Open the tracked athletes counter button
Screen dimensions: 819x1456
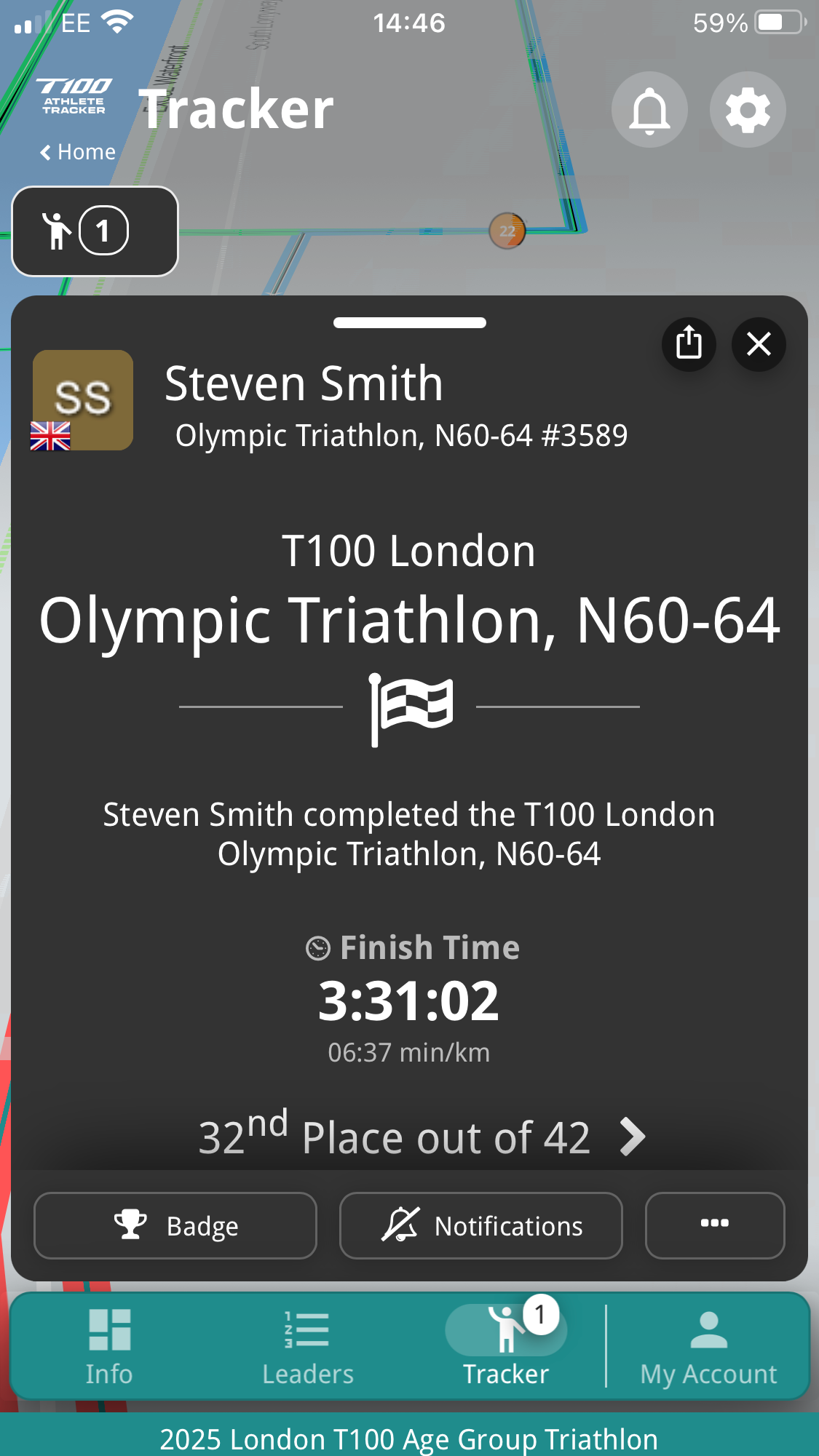pos(95,231)
